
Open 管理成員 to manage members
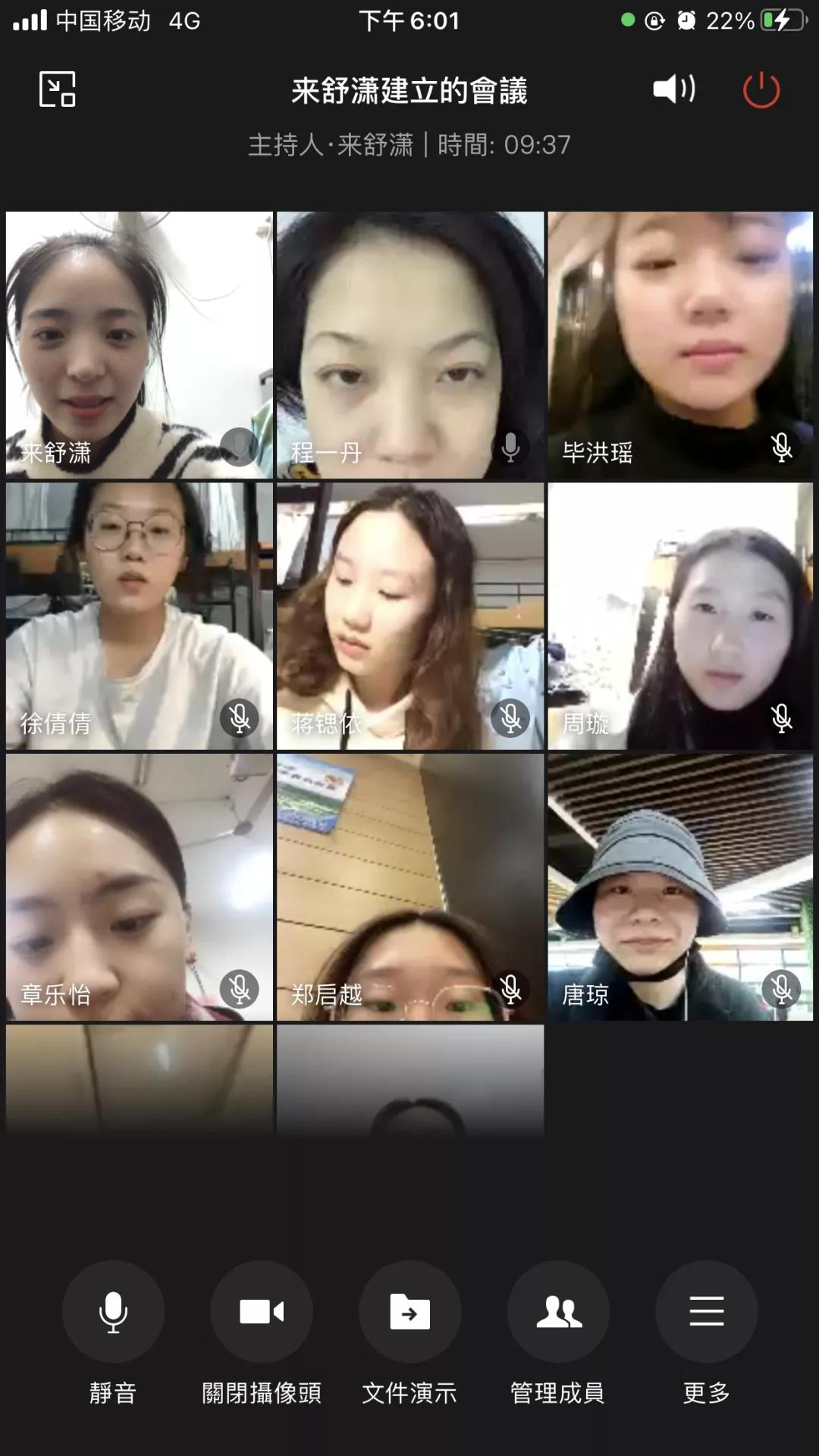558,1312
